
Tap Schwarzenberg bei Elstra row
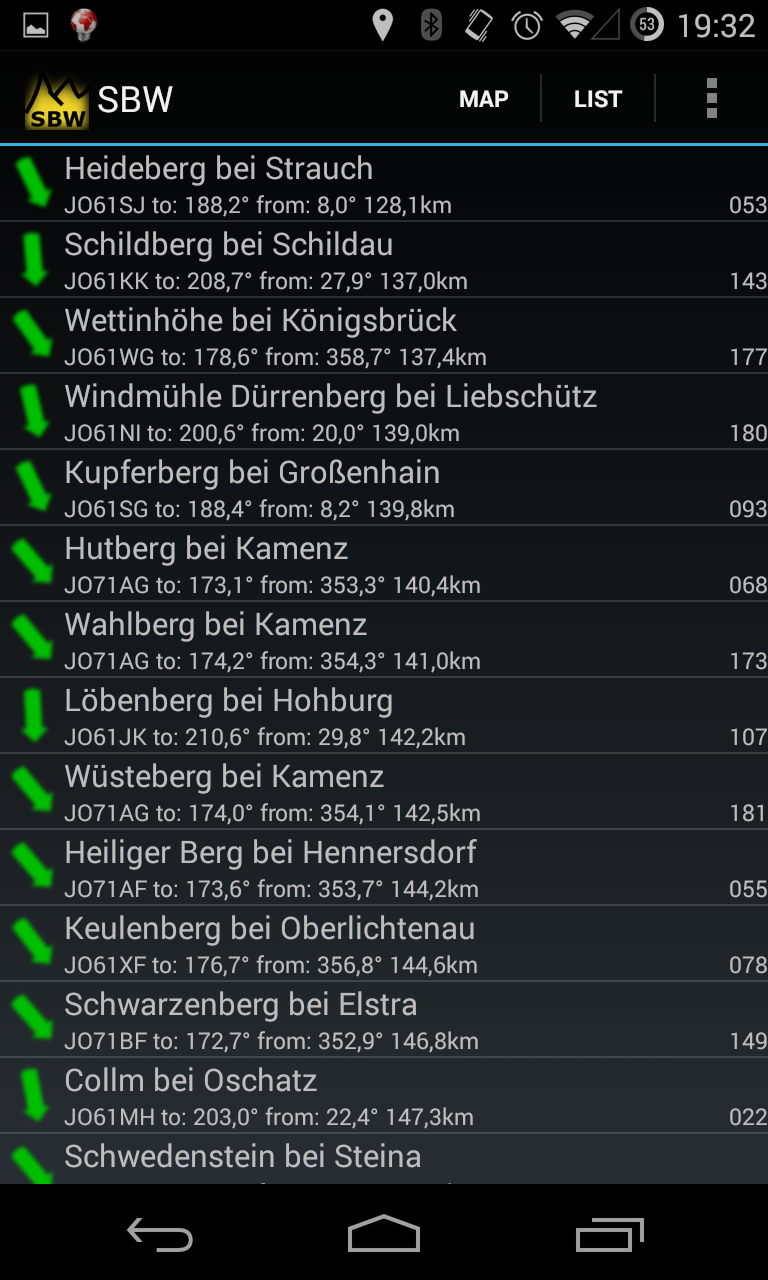(384, 1020)
